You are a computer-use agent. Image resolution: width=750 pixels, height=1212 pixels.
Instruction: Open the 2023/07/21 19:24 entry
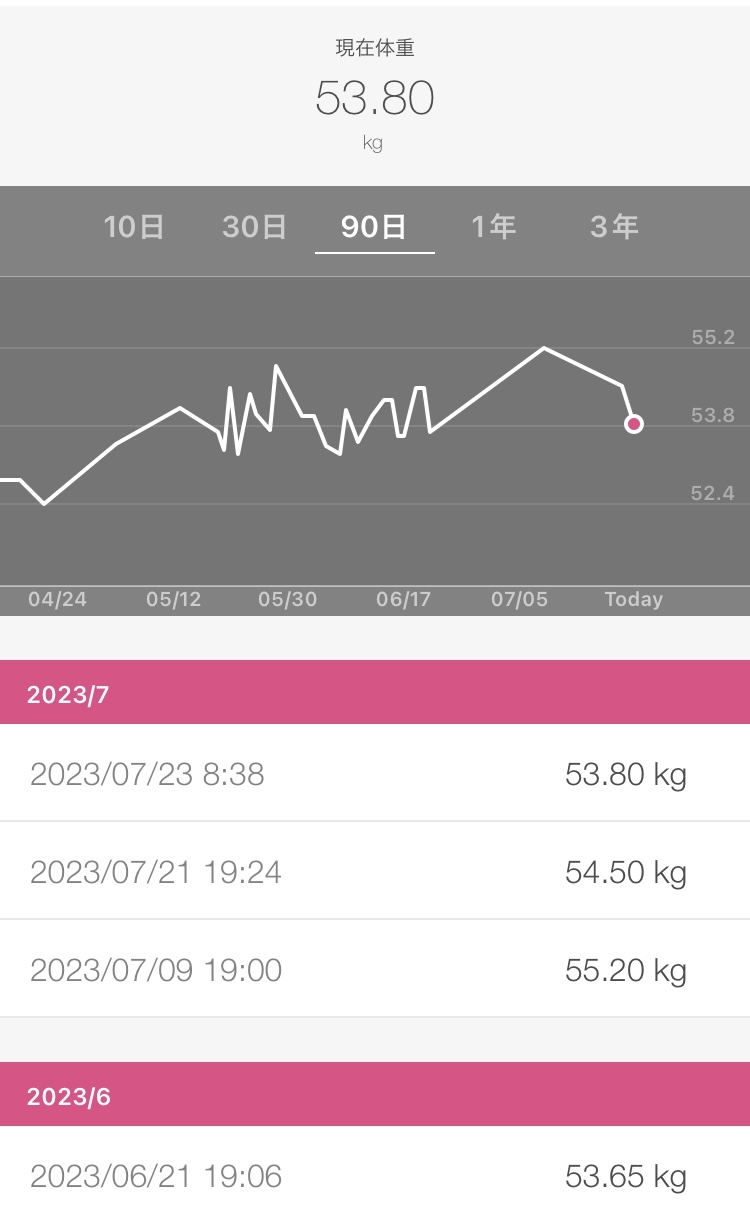[x=375, y=872]
